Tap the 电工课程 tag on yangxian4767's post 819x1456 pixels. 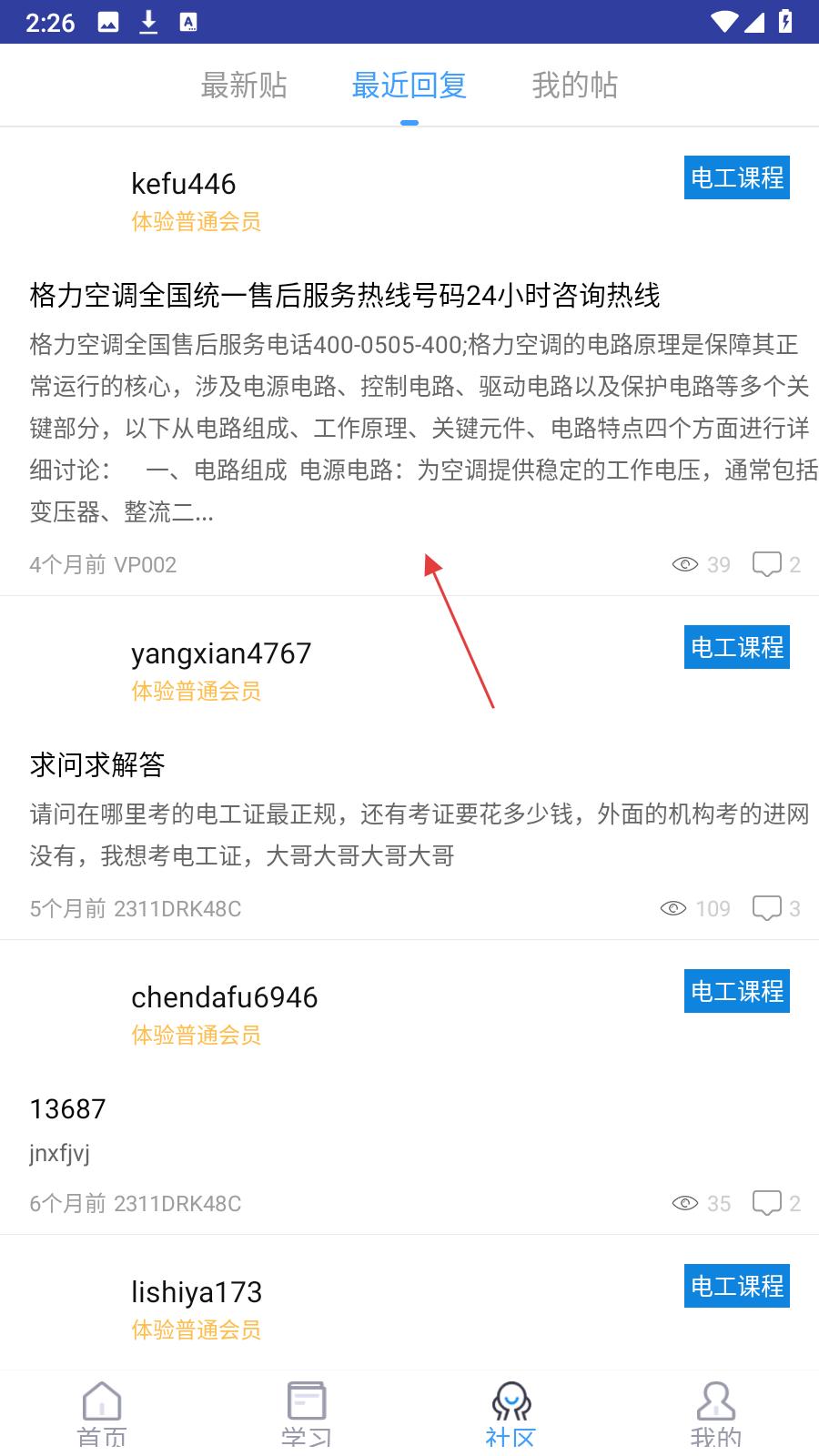click(x=736, y=647)
